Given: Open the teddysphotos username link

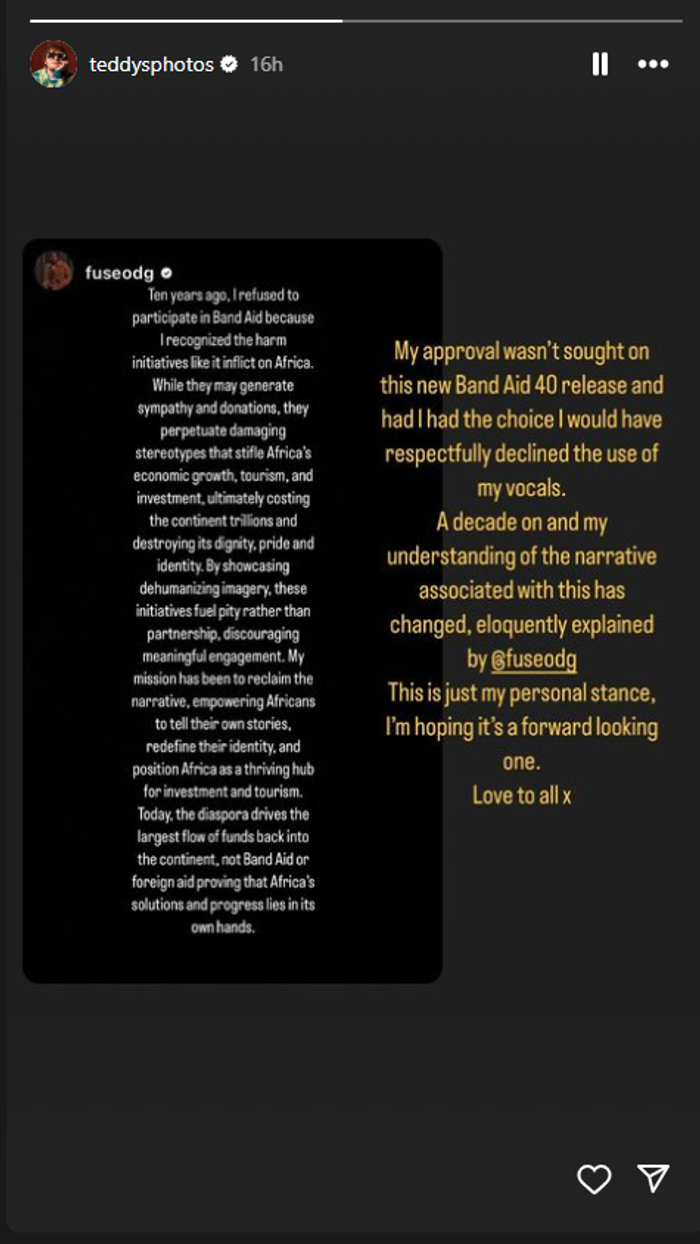Looking at the screenshot, I should coord(151,65).
